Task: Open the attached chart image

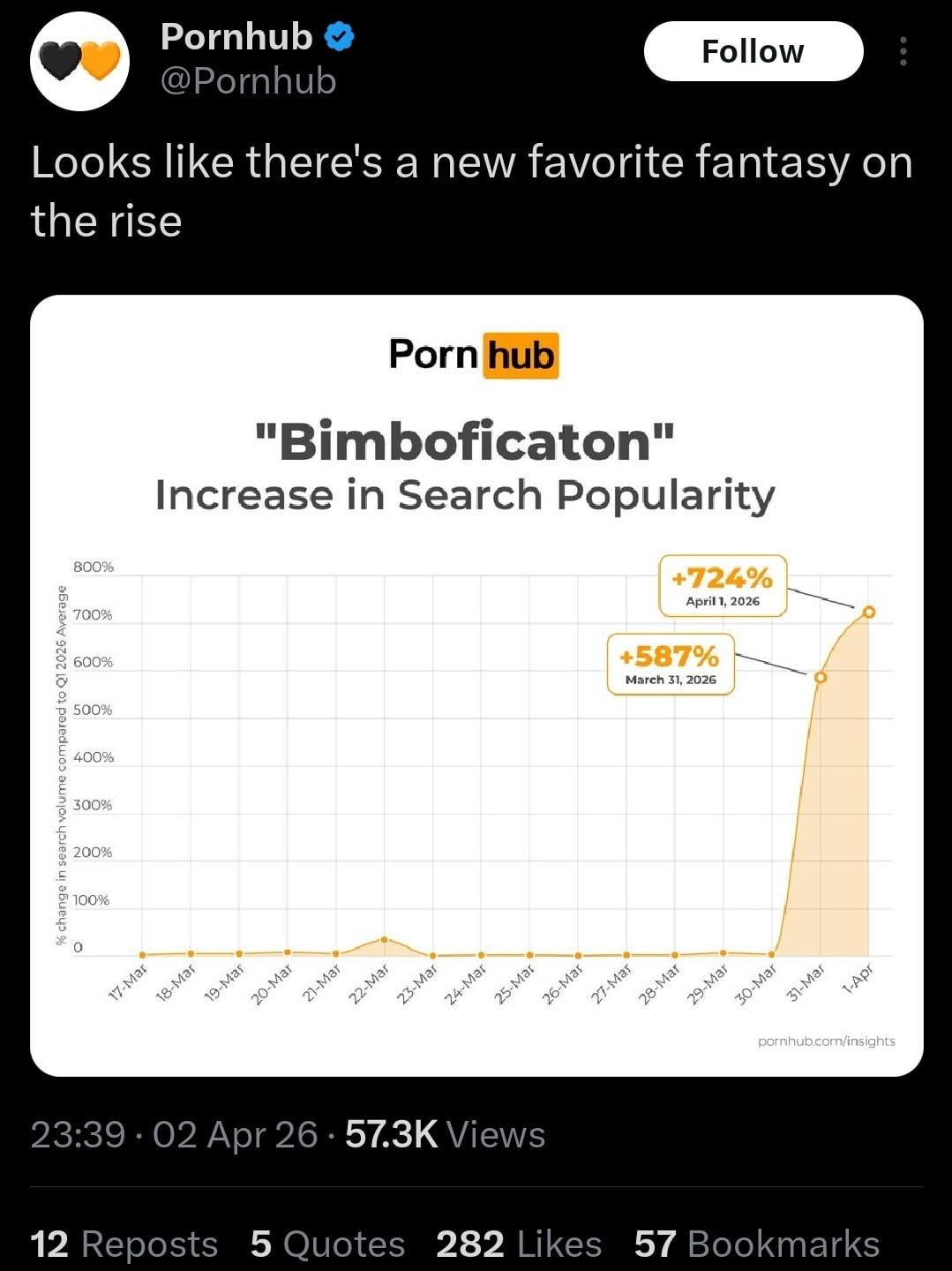Action: pos(476,685)
